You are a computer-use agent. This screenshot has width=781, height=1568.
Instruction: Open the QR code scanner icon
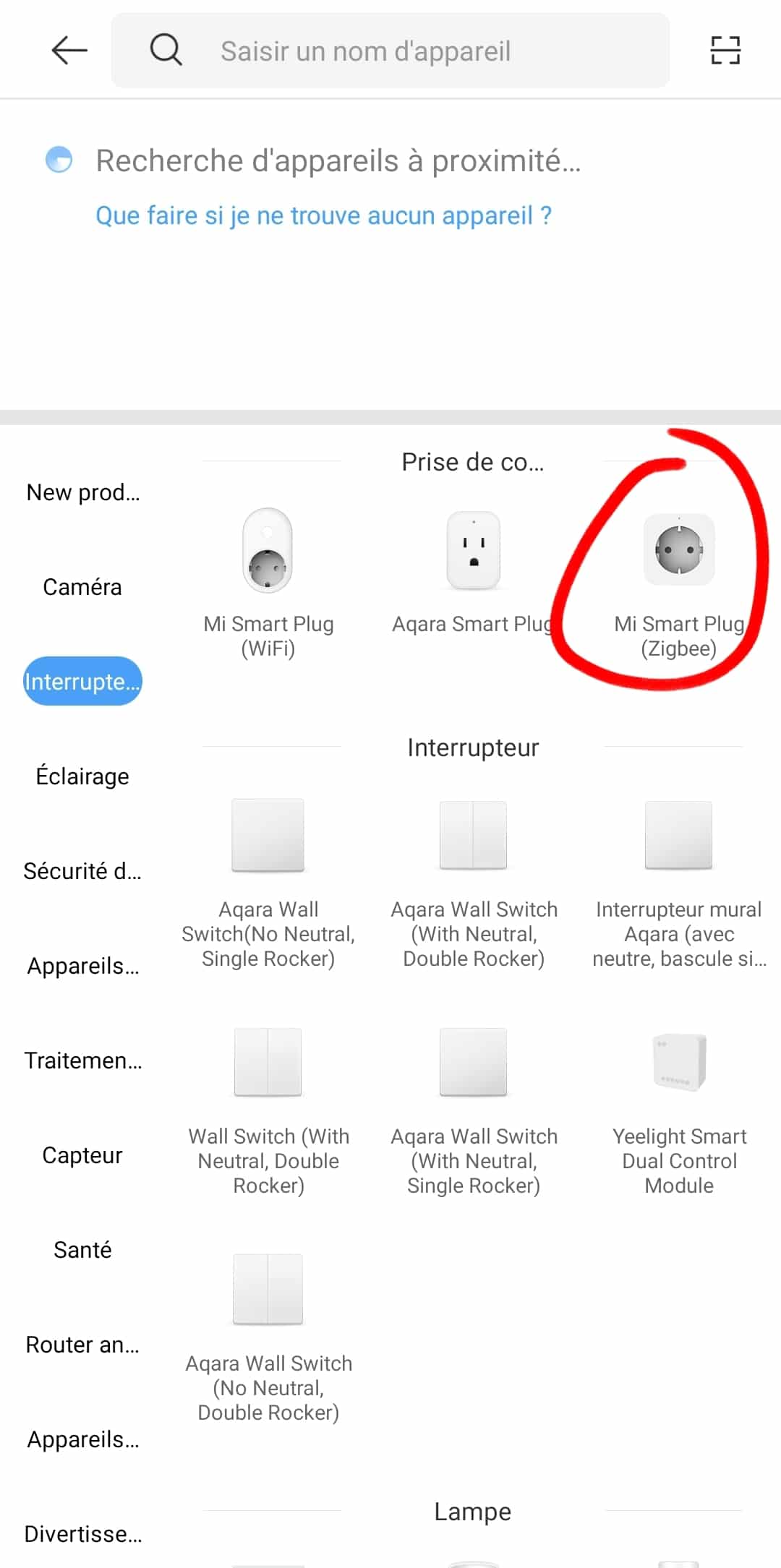pos(725,51)
